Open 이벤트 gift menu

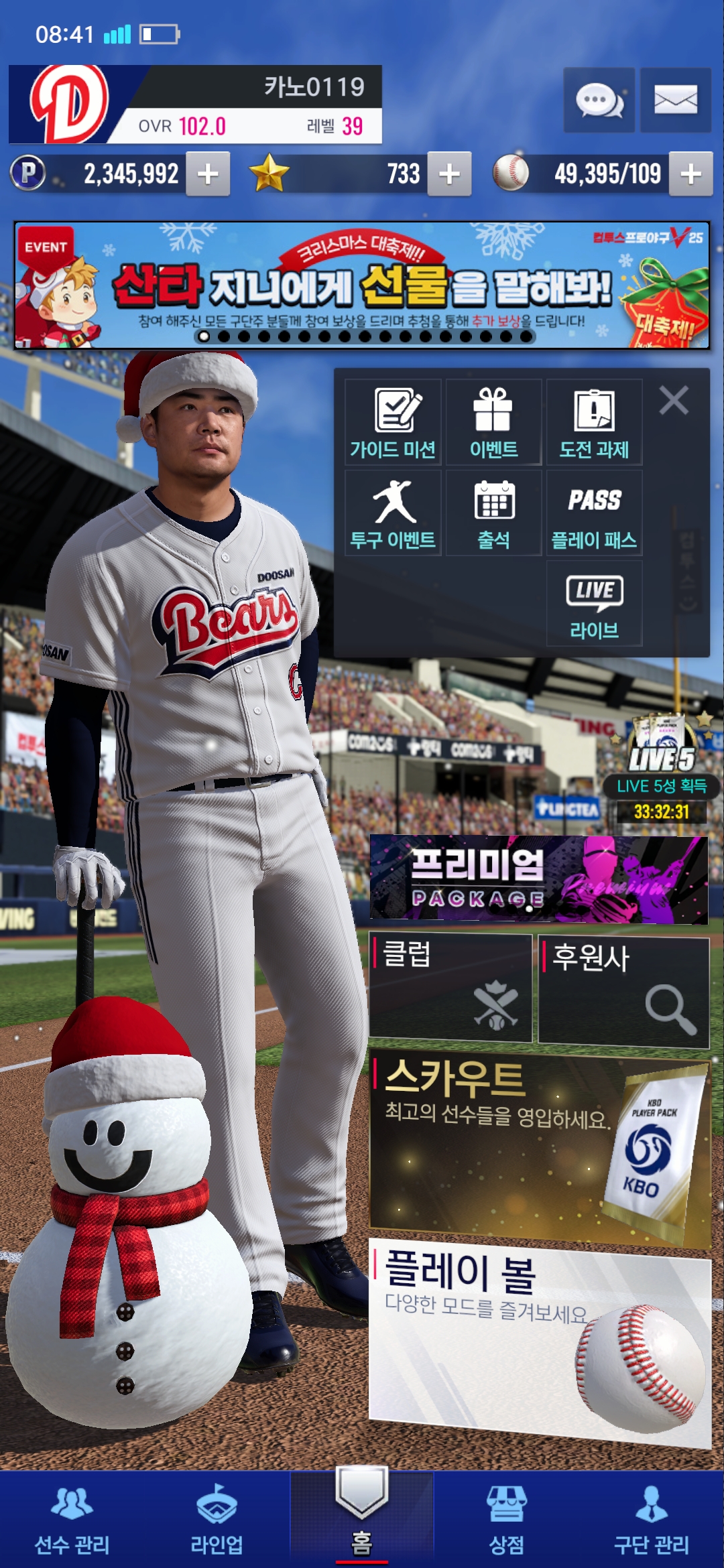493,422
